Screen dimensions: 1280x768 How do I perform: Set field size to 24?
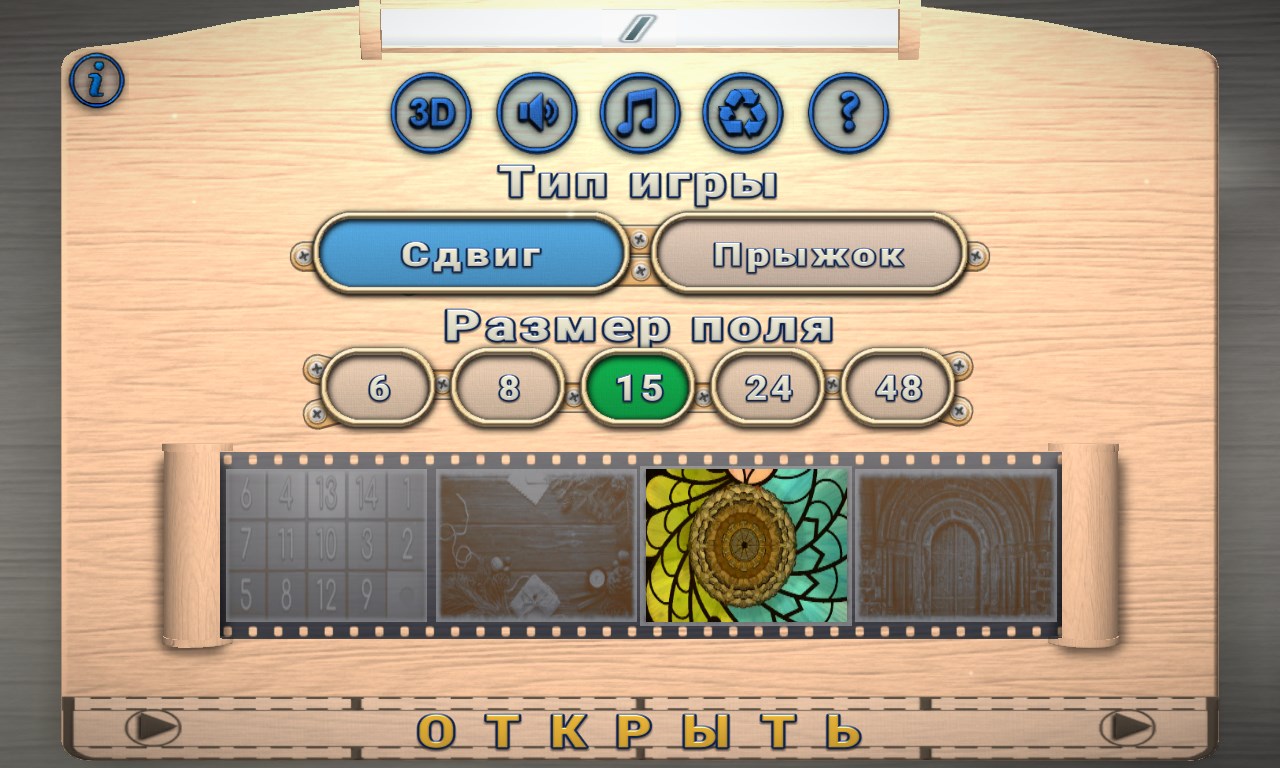tap(769, 387)
